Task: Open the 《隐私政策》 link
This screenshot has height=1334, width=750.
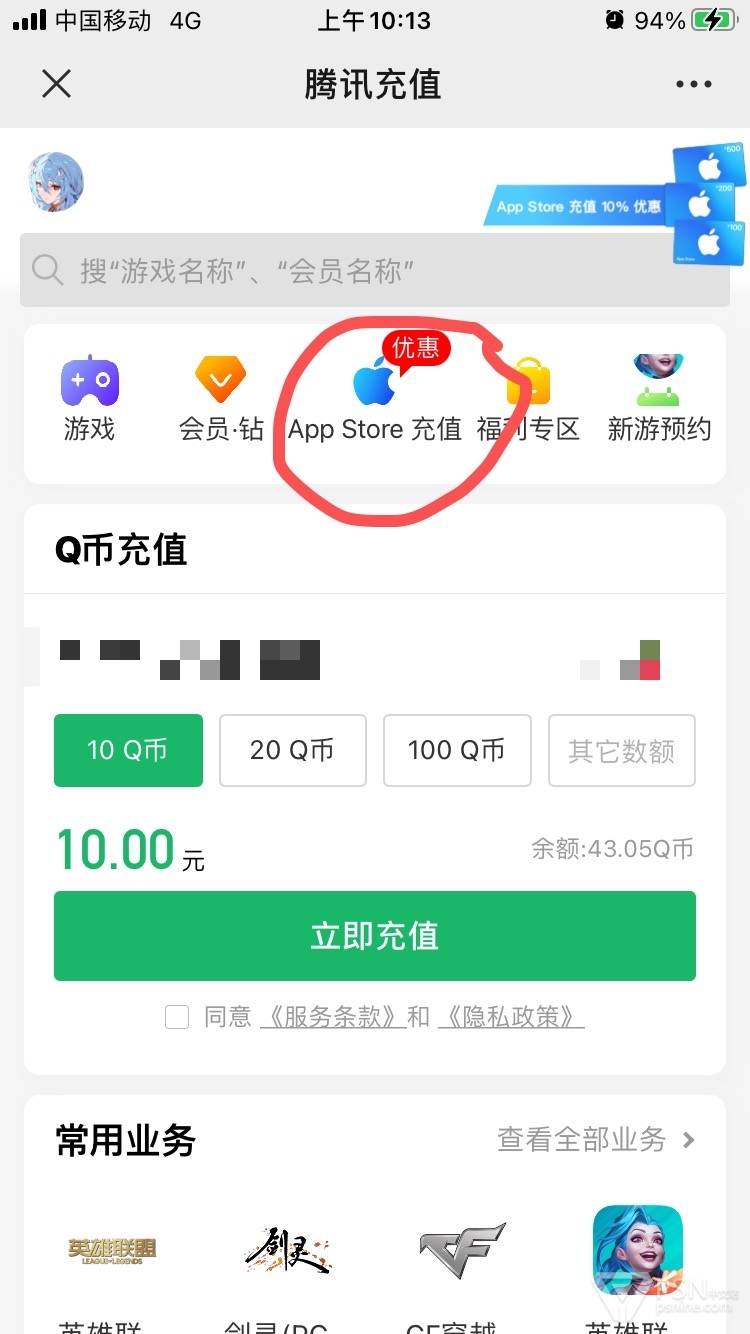Action: tap(511, 1017)
